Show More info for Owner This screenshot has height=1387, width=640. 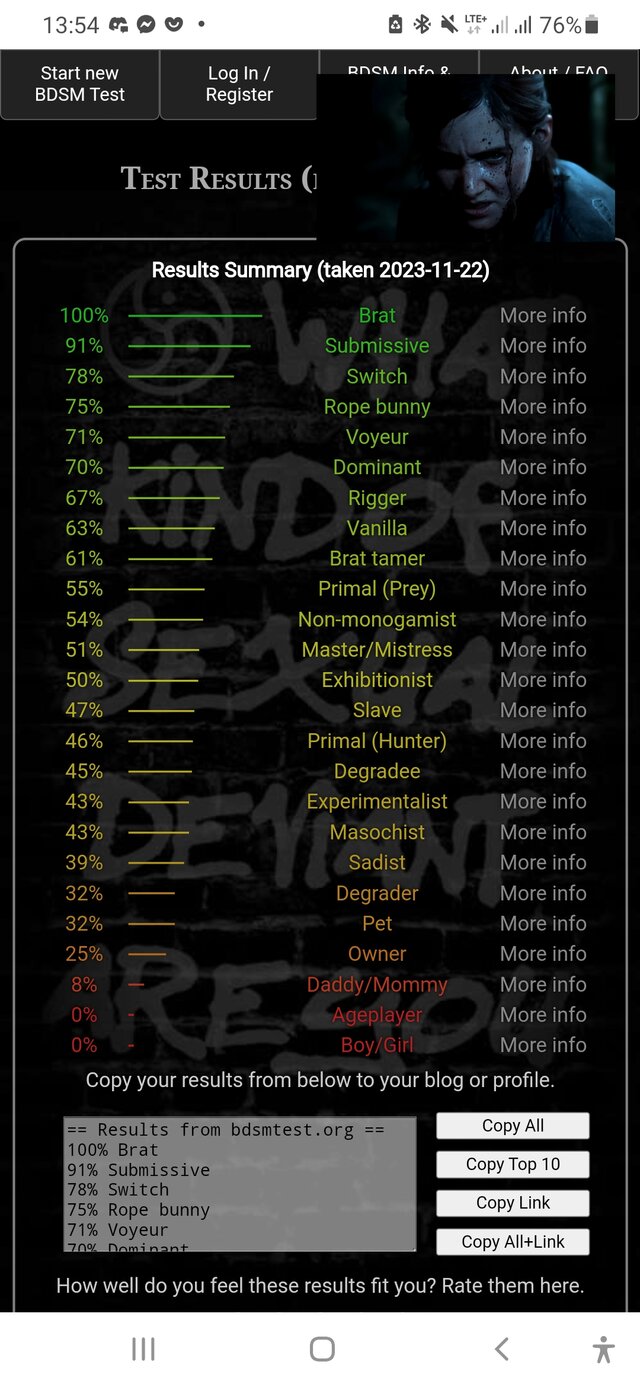click(x=543, y=954)
